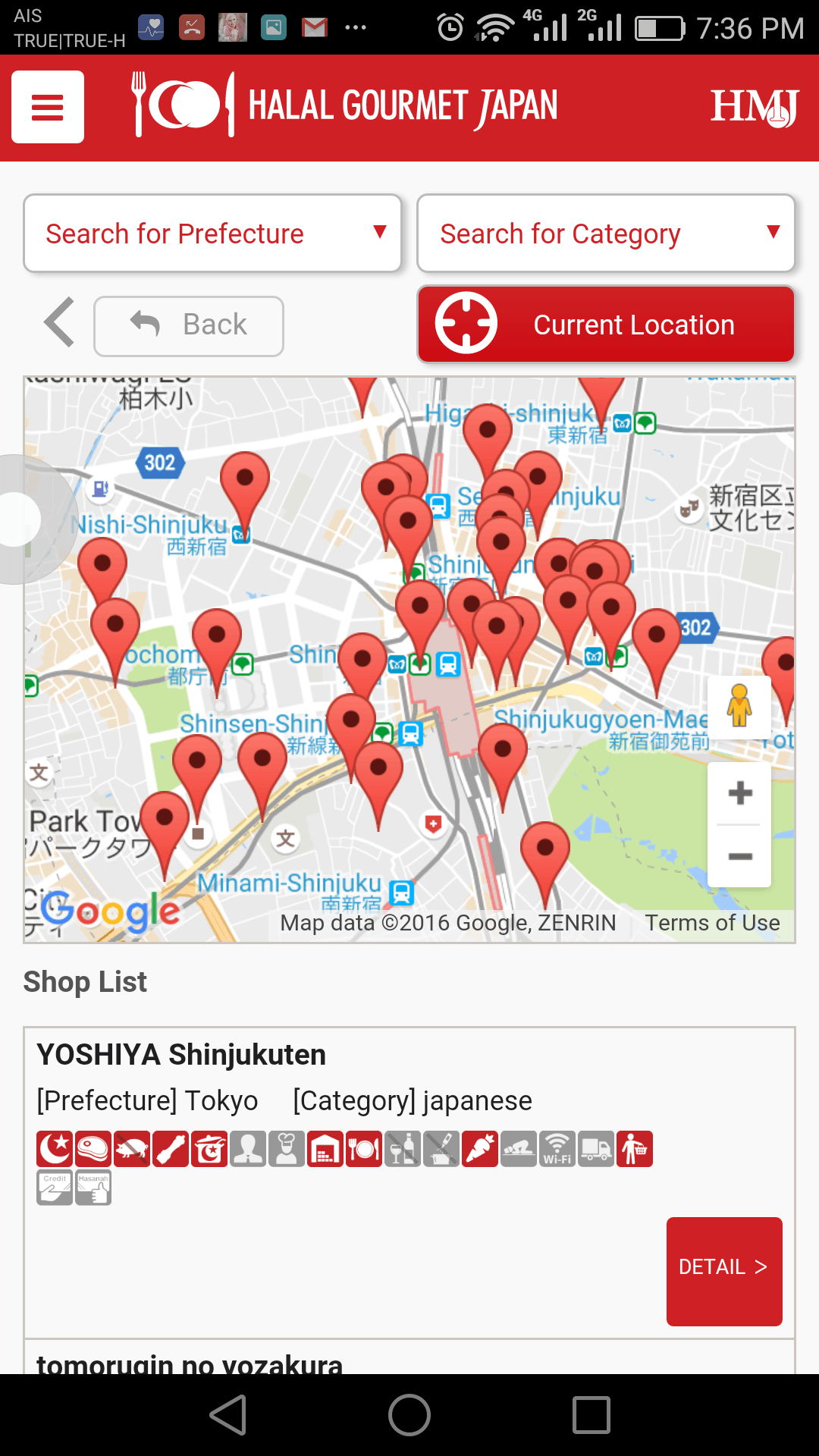View DETAIL for YOSHIYA Shinjukuten
Viewport: 819px width, 1456px height.
(723, 1271)
